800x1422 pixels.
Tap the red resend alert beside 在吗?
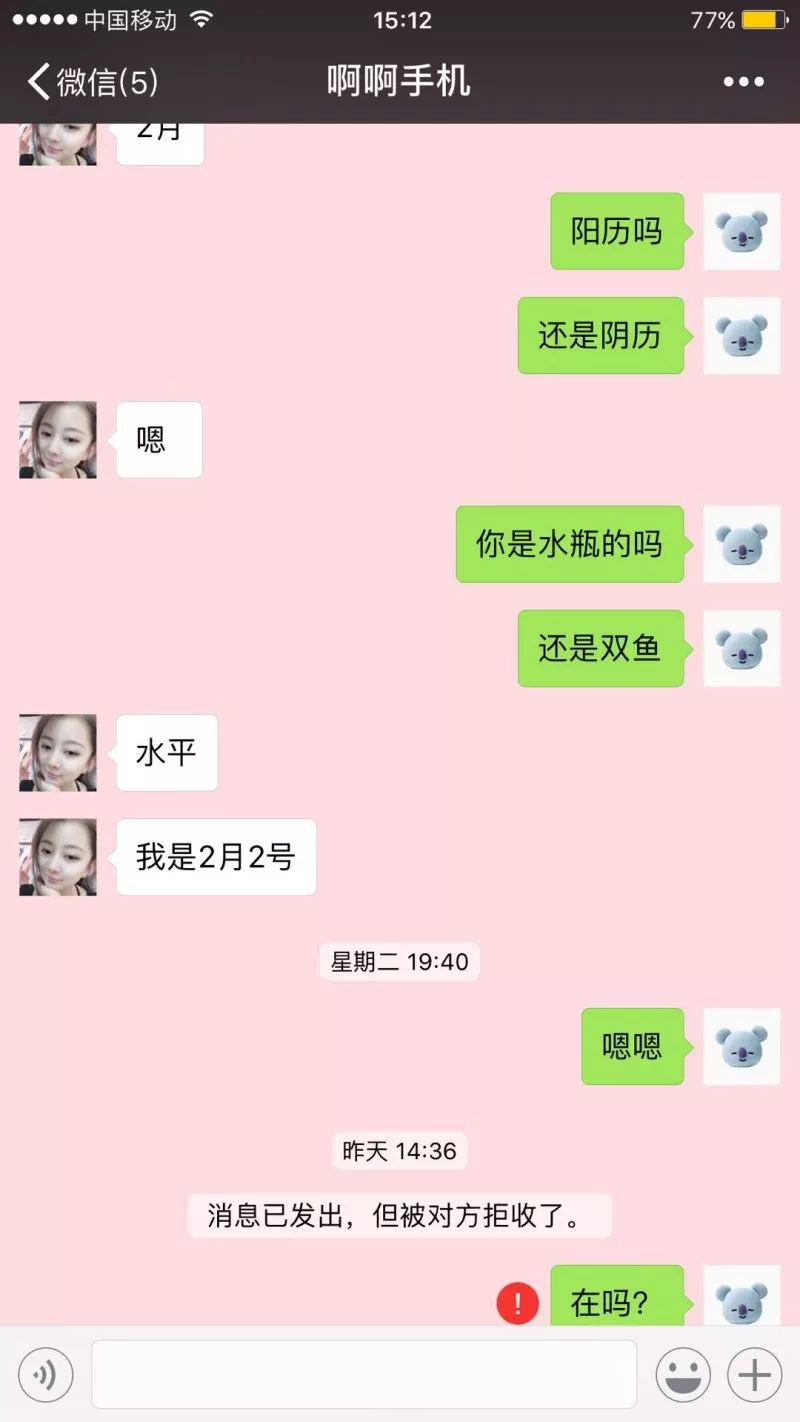pyautogui.click(x=518, y=1303)
